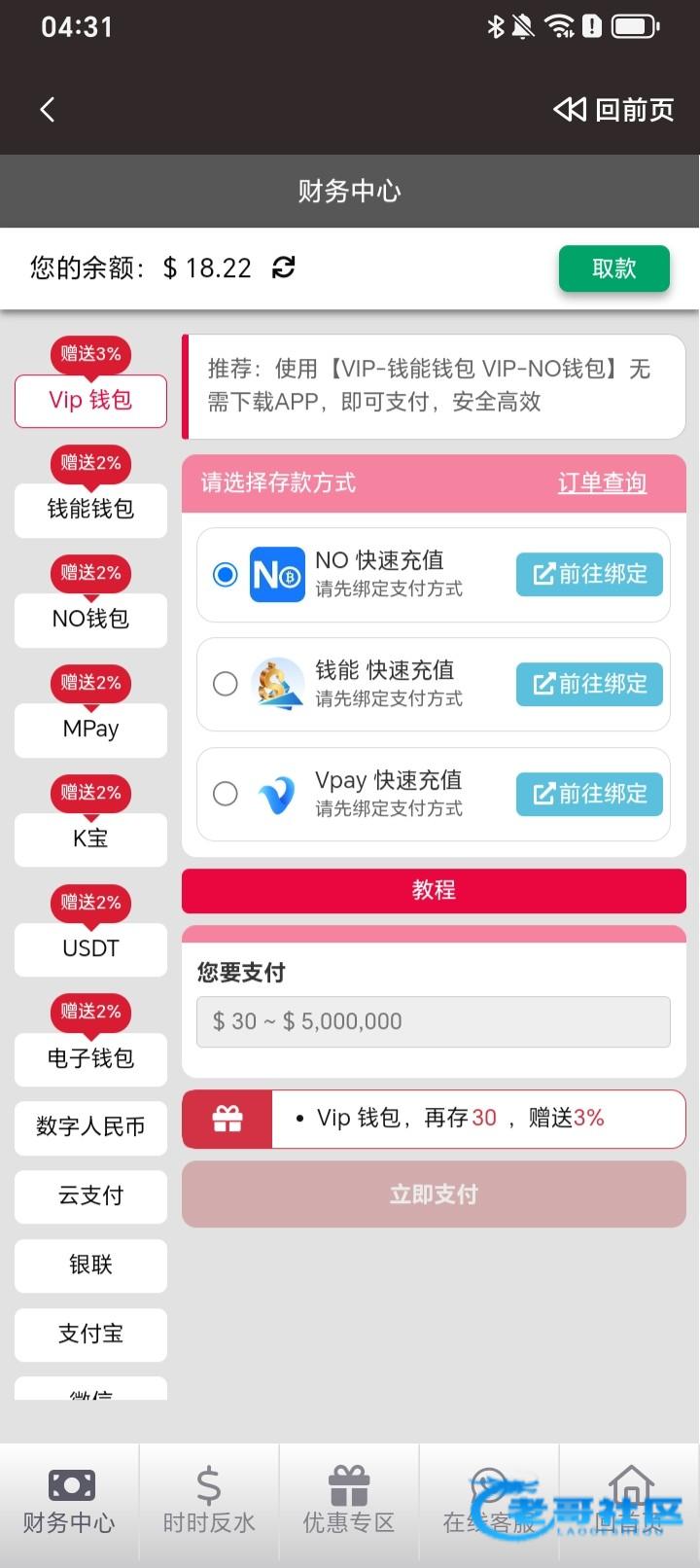Image resolution: width=700 pixels, height=1568 pixels.
Task: Tap the green 取款 button
Action: click(x=613, y=268)
